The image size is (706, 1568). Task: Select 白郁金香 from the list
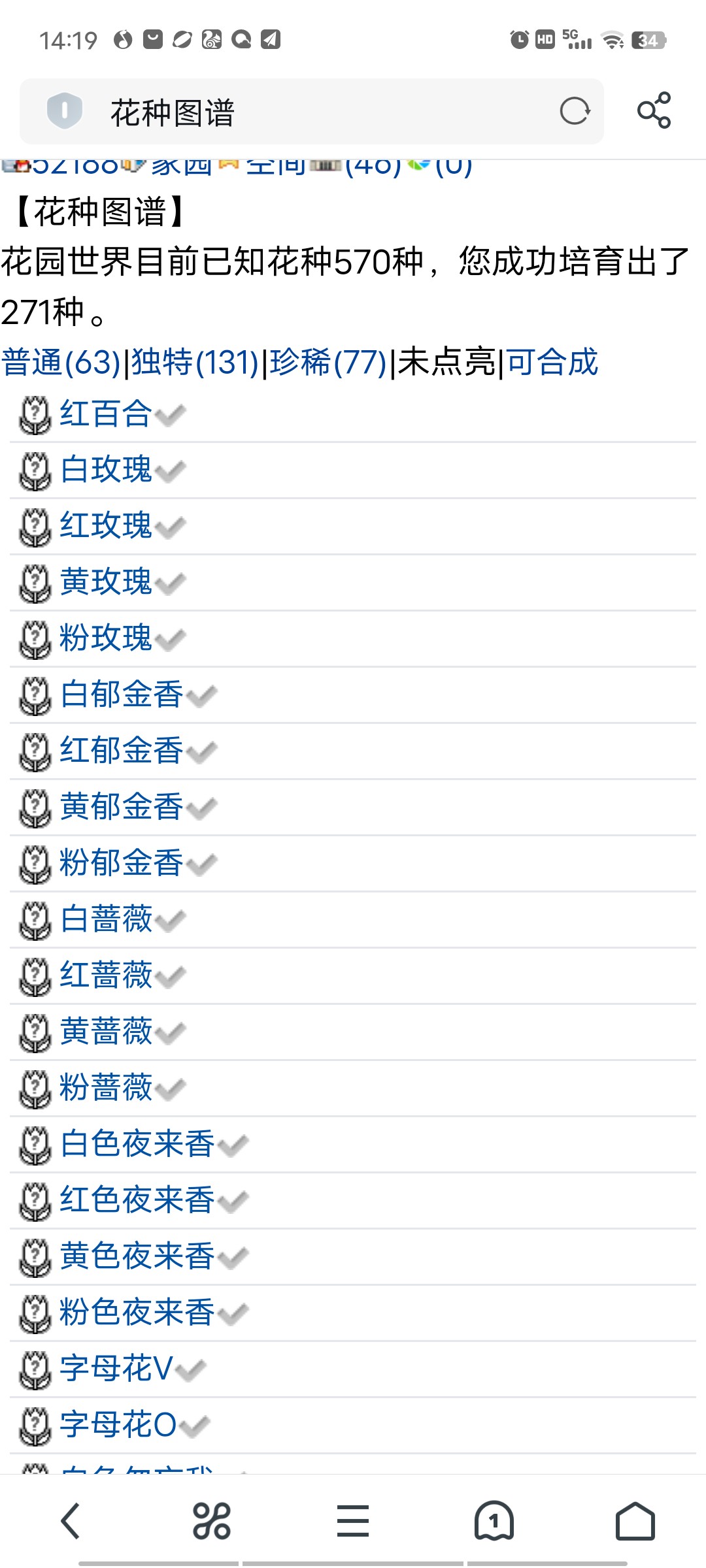point(122,695)
